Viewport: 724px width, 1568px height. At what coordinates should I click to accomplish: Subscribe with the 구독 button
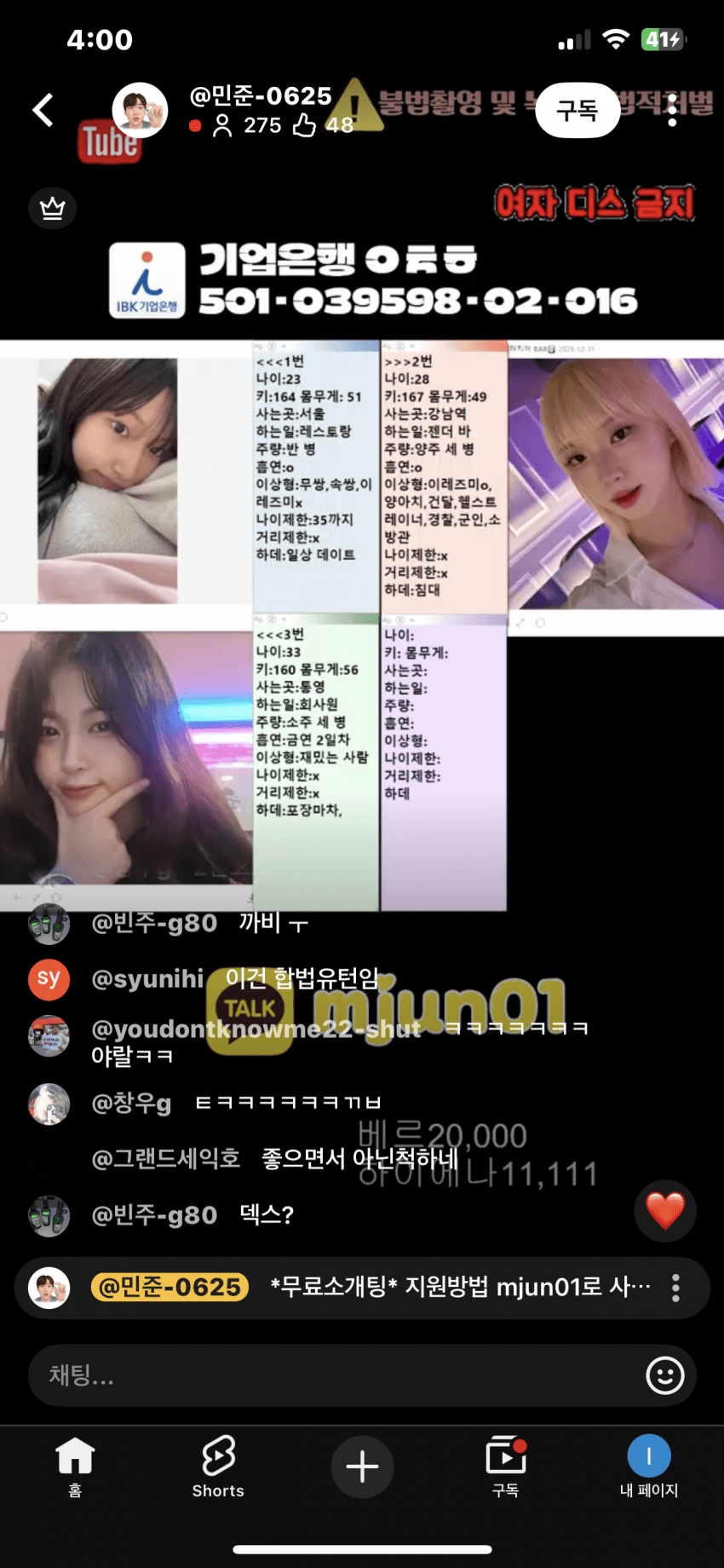pos(577,110)
